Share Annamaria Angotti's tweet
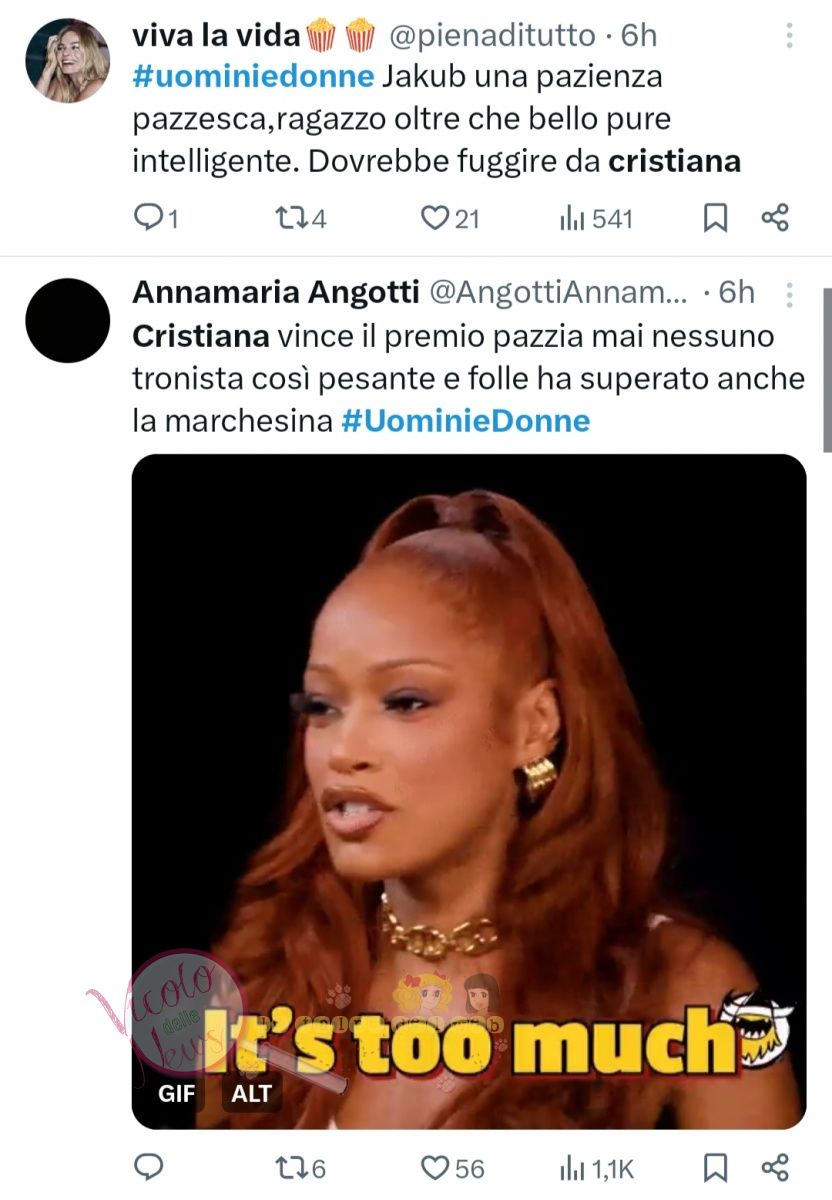832x1200 pixels. 775,1167
